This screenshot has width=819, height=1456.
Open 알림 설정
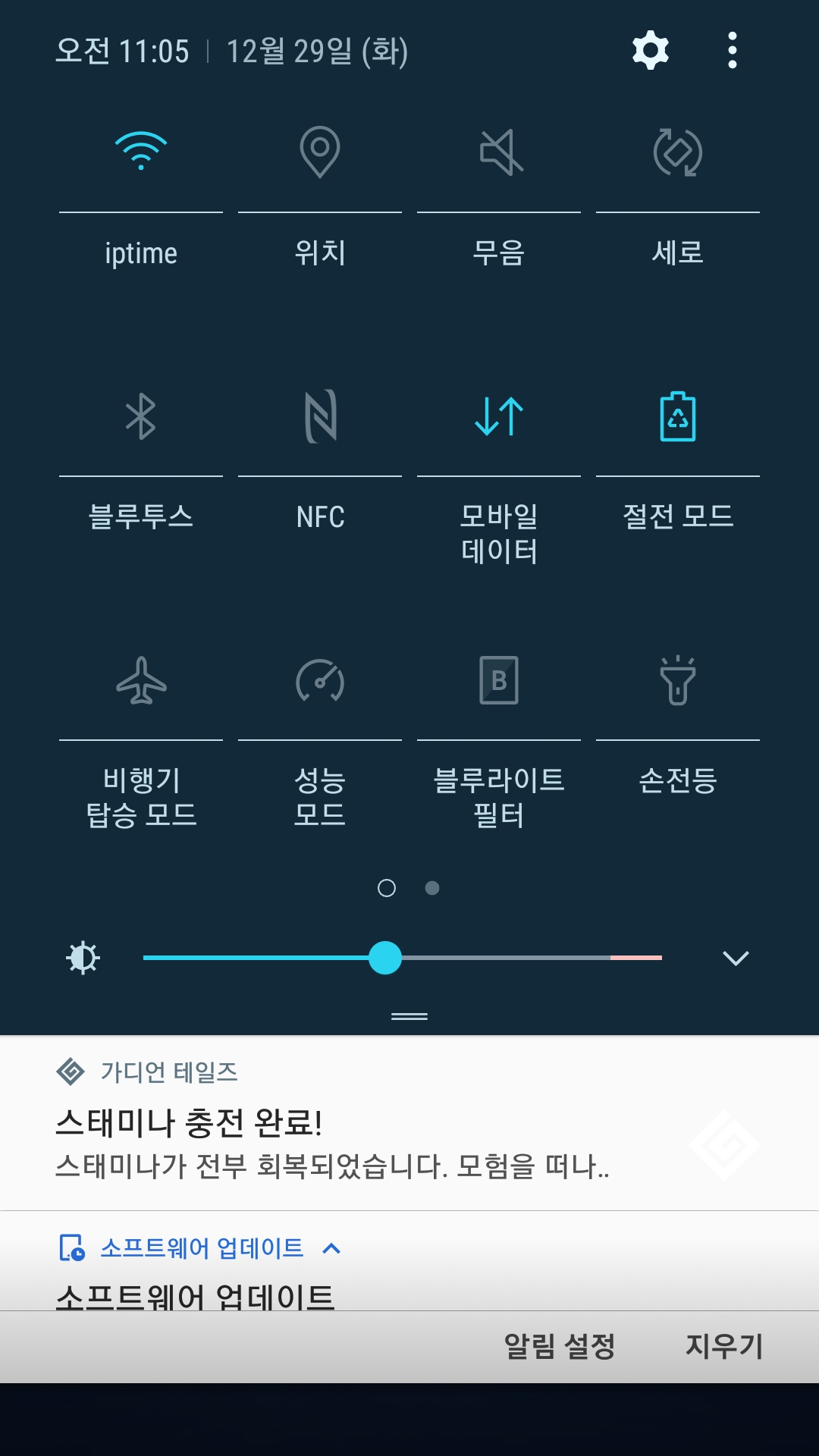point(560,1346)
